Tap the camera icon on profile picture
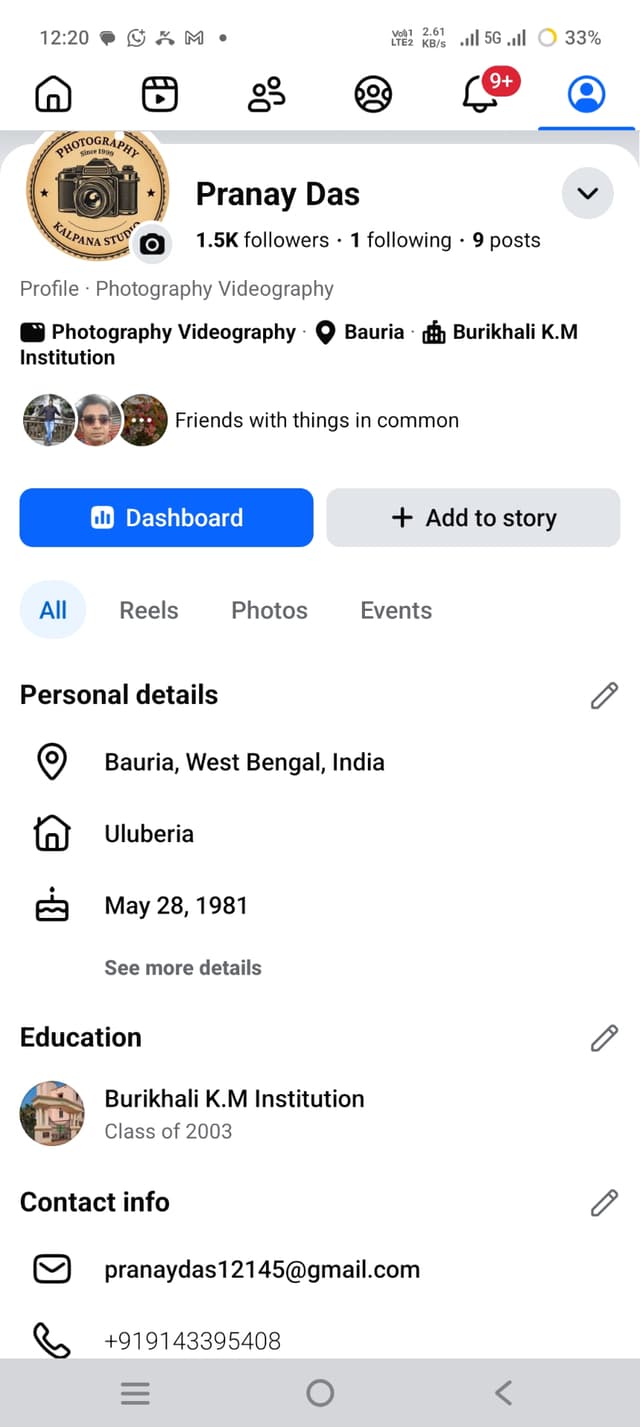 (x=152, y=244)
